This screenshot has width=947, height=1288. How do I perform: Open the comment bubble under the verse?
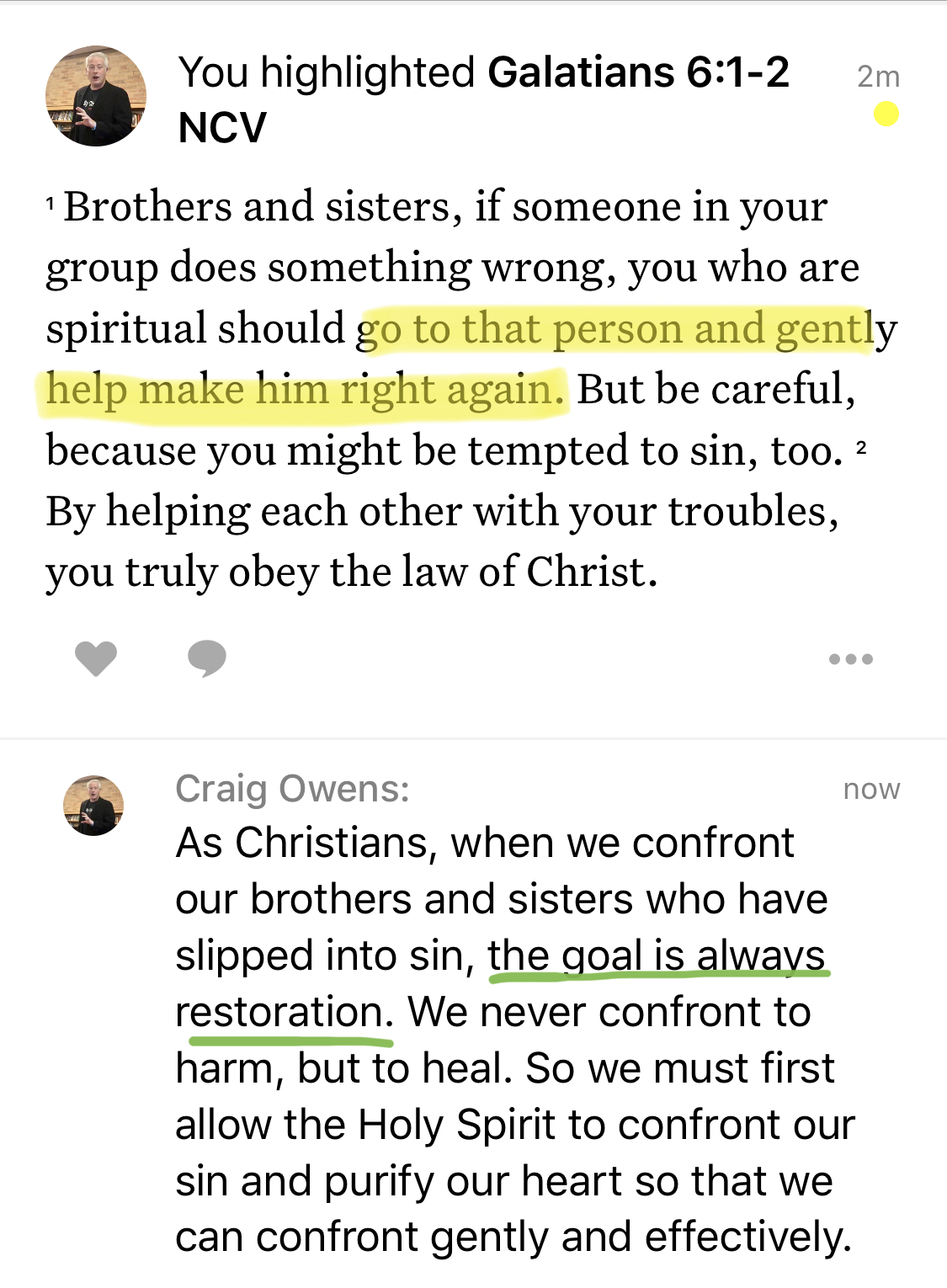207,658
